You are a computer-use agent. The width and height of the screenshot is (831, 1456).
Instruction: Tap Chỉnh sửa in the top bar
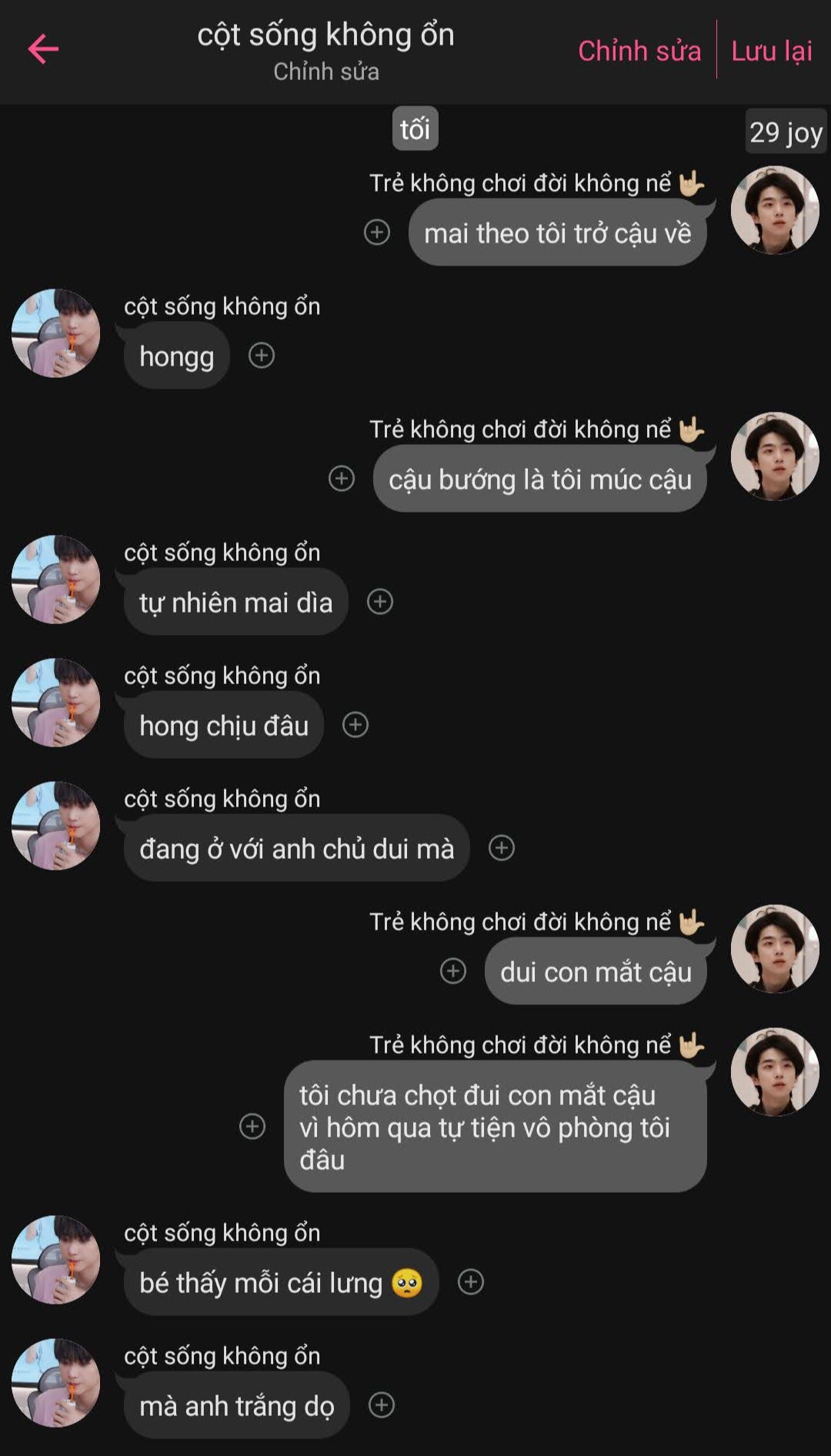[x=639, y=51]
